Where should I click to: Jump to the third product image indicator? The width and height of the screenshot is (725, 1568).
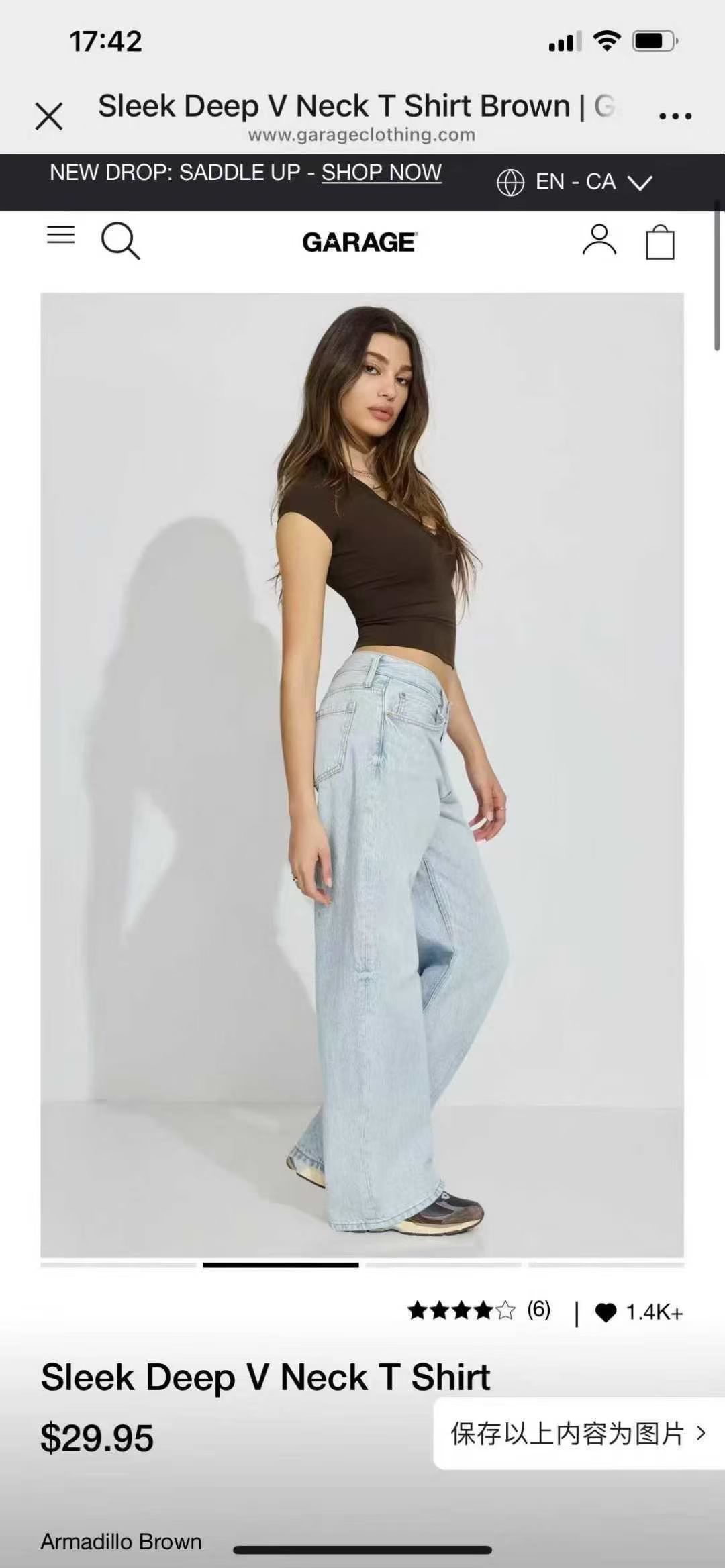443,1265
